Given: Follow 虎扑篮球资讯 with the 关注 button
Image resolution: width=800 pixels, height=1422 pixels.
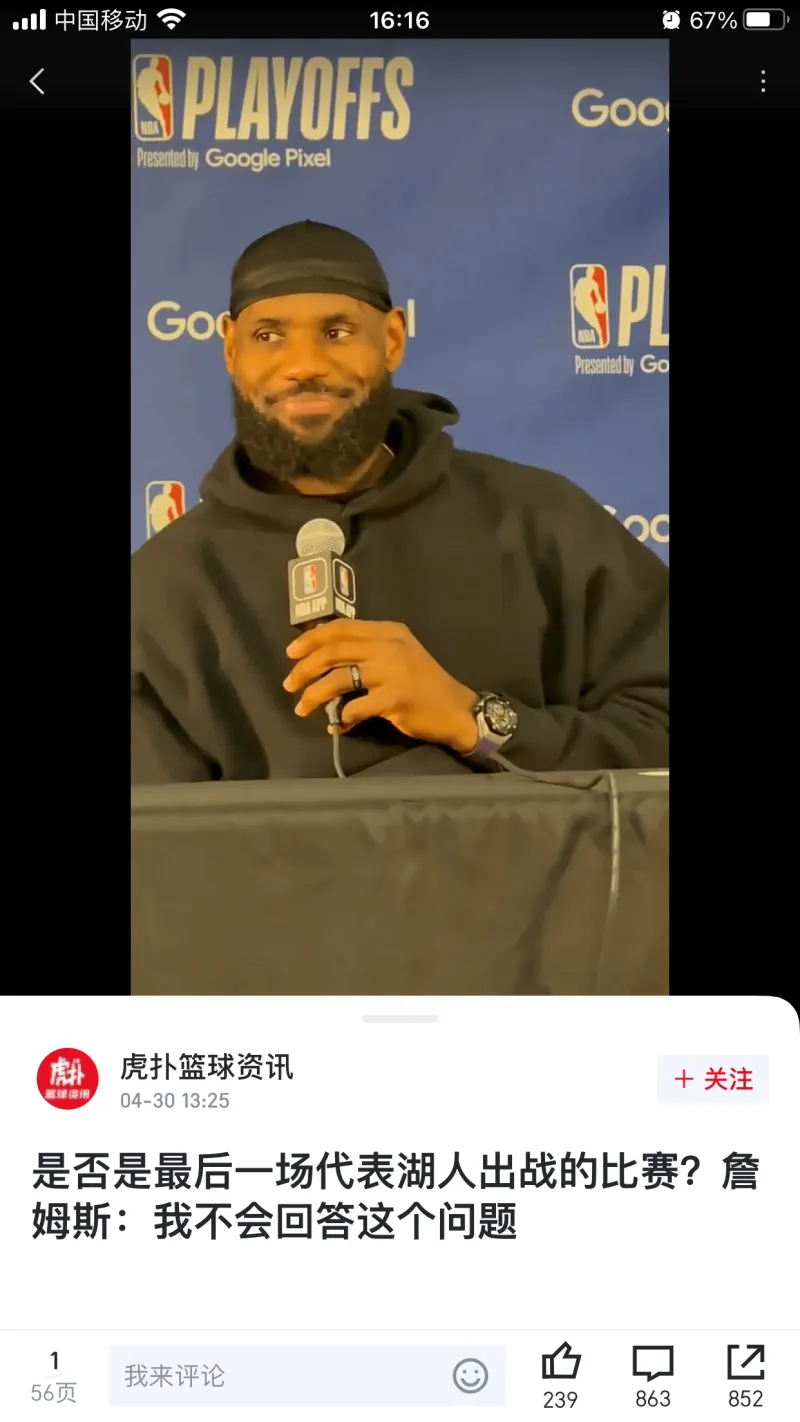Looking at the screenshot, I should click(713, 1079).
